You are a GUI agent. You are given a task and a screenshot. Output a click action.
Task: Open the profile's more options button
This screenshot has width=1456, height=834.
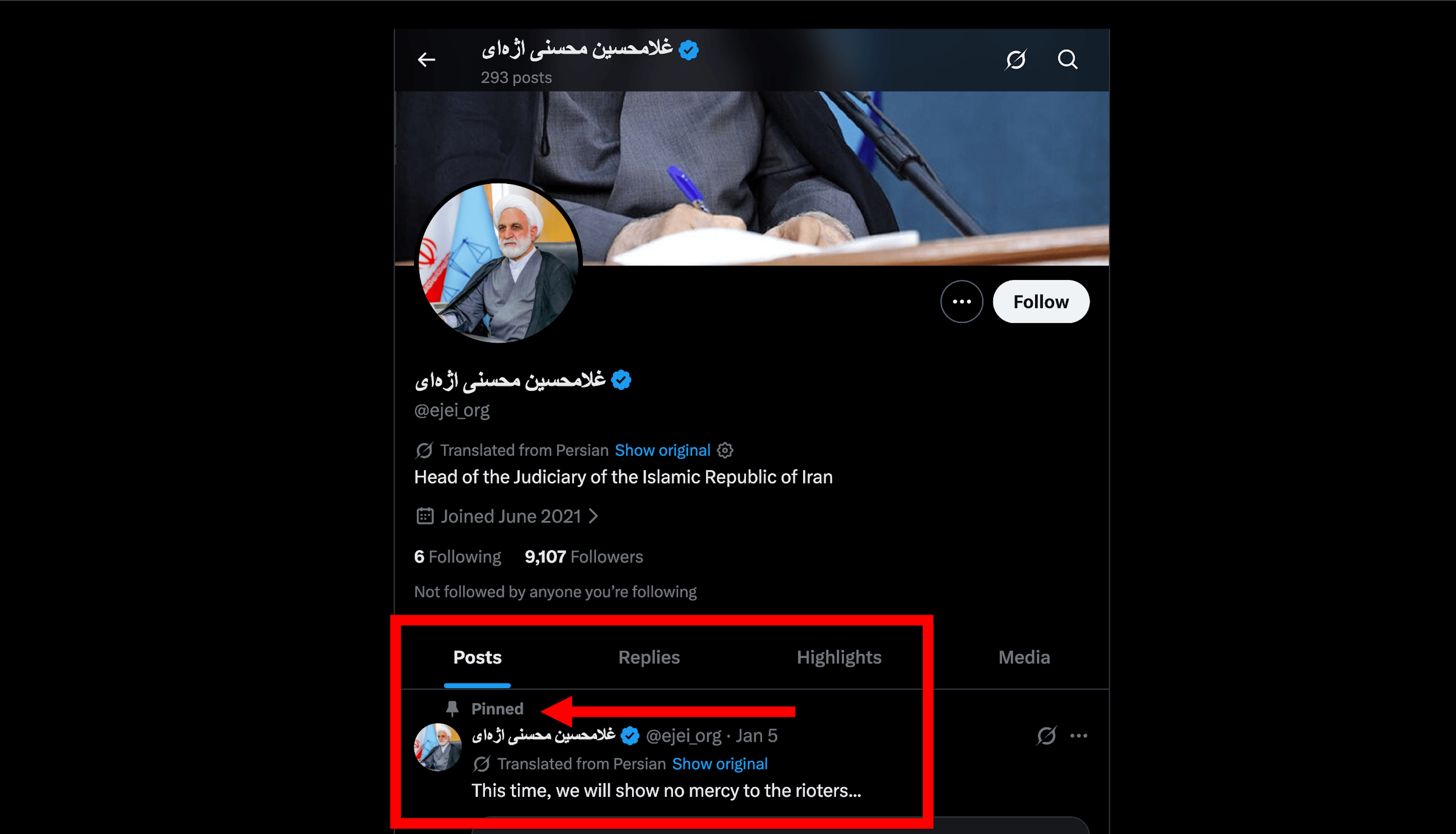pyautogui.click(x=961, y=302)
